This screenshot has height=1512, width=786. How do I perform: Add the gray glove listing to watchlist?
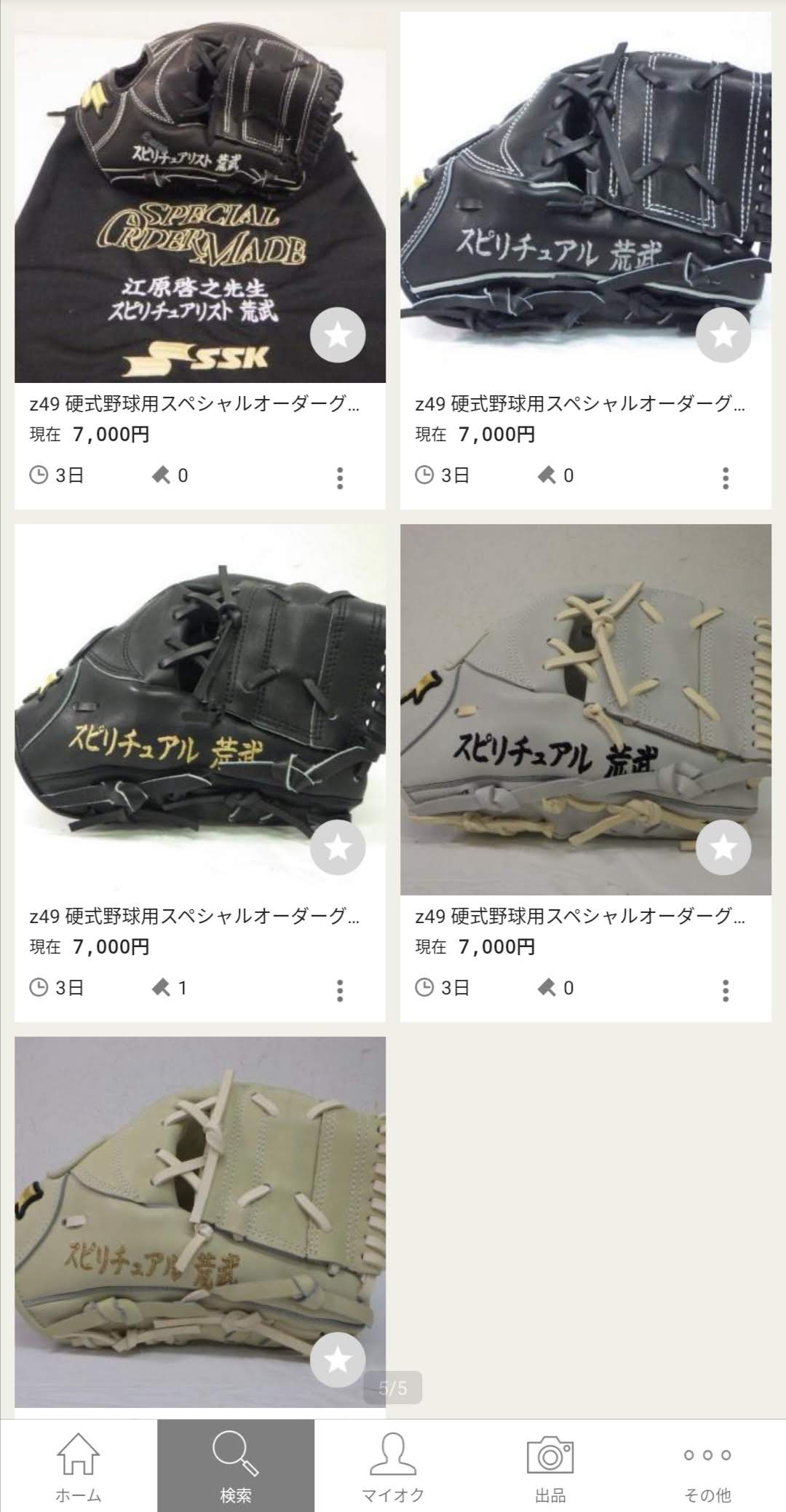coord(723,847)
